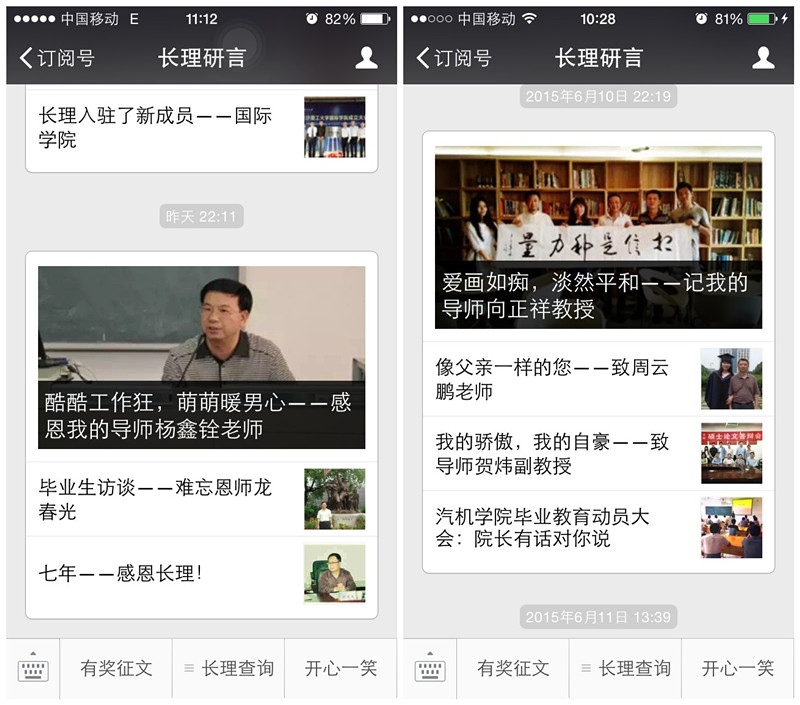Viewport: 800px width, 705px height.
Task: Open 毕业生访谈 难忘恩师龙春光 article
Action: (201, 499)
